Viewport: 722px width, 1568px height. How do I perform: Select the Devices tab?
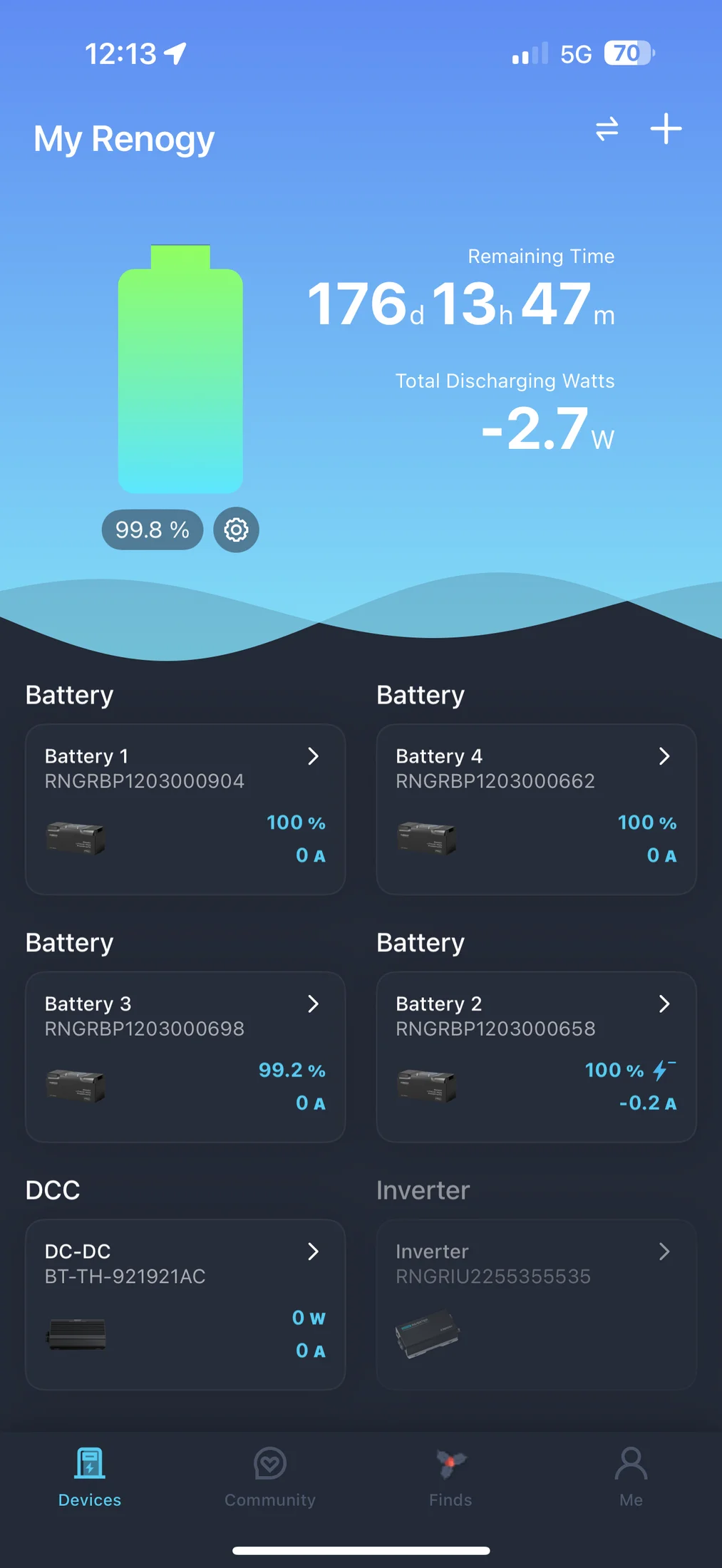coord(90,1476)
